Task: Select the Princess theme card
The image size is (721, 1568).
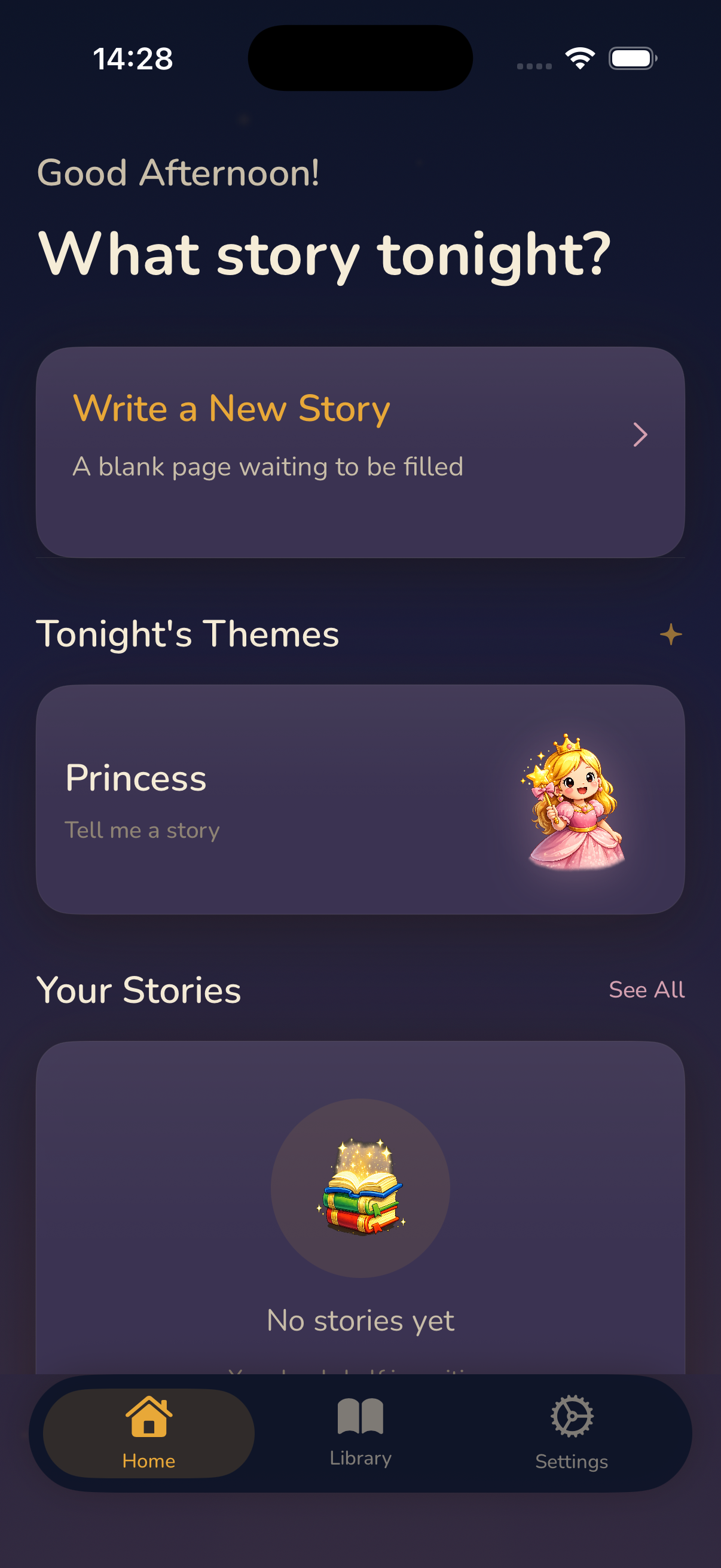Action: pos(360,798)
